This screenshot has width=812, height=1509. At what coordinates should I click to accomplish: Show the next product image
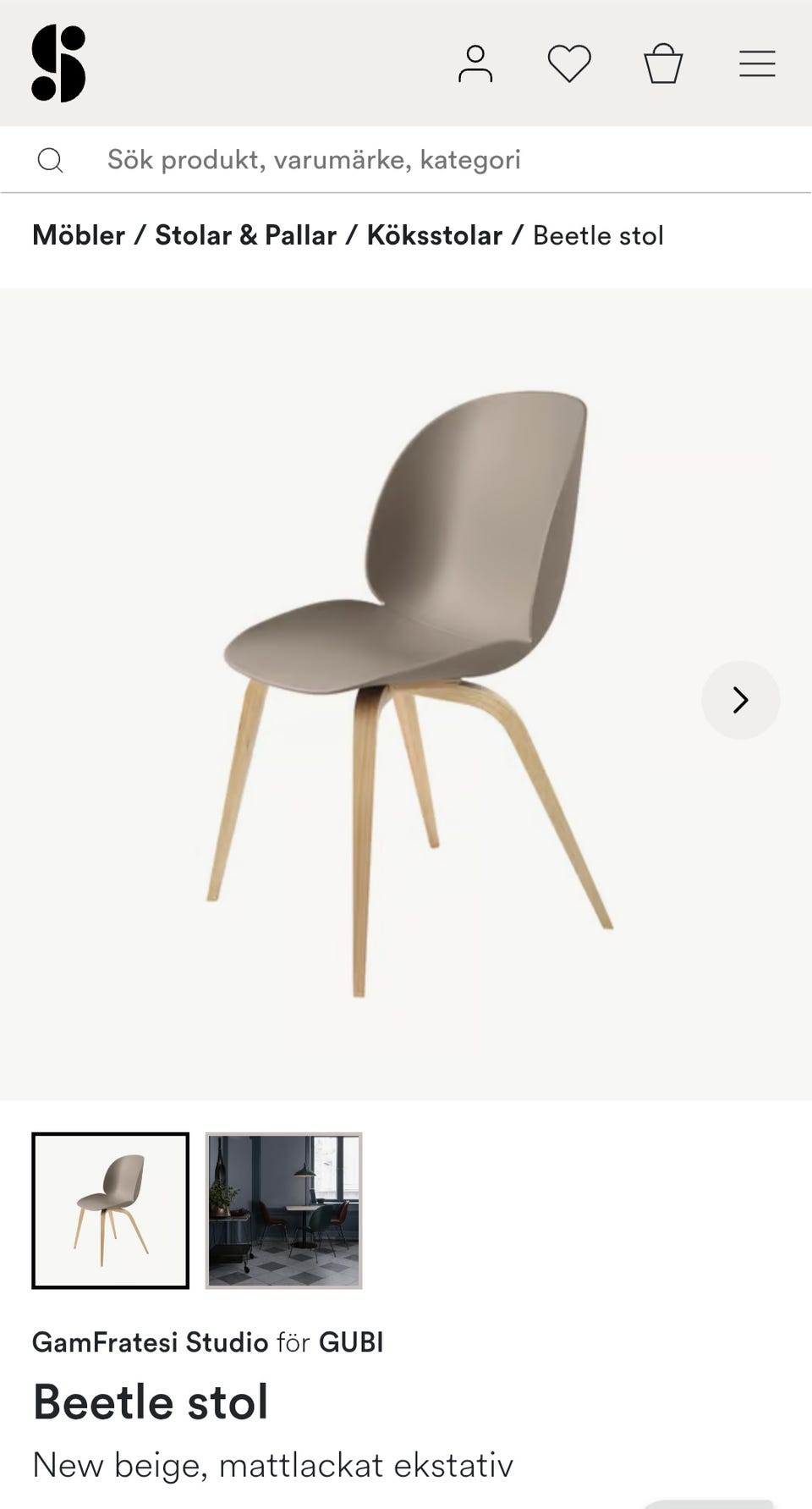[x=740, y=700]
